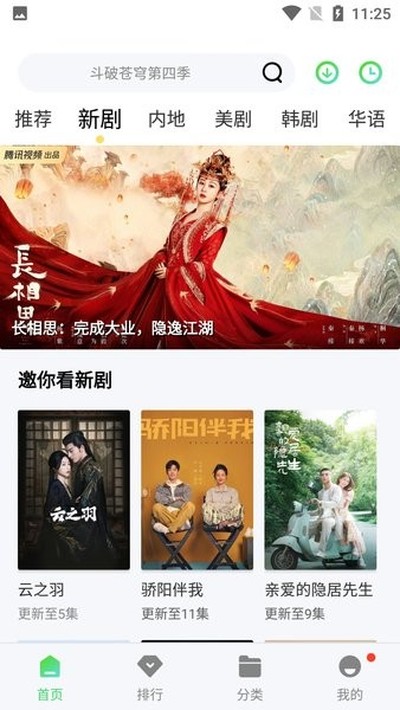
Task: Select the 新剧 tab
Action: [100, 120]
